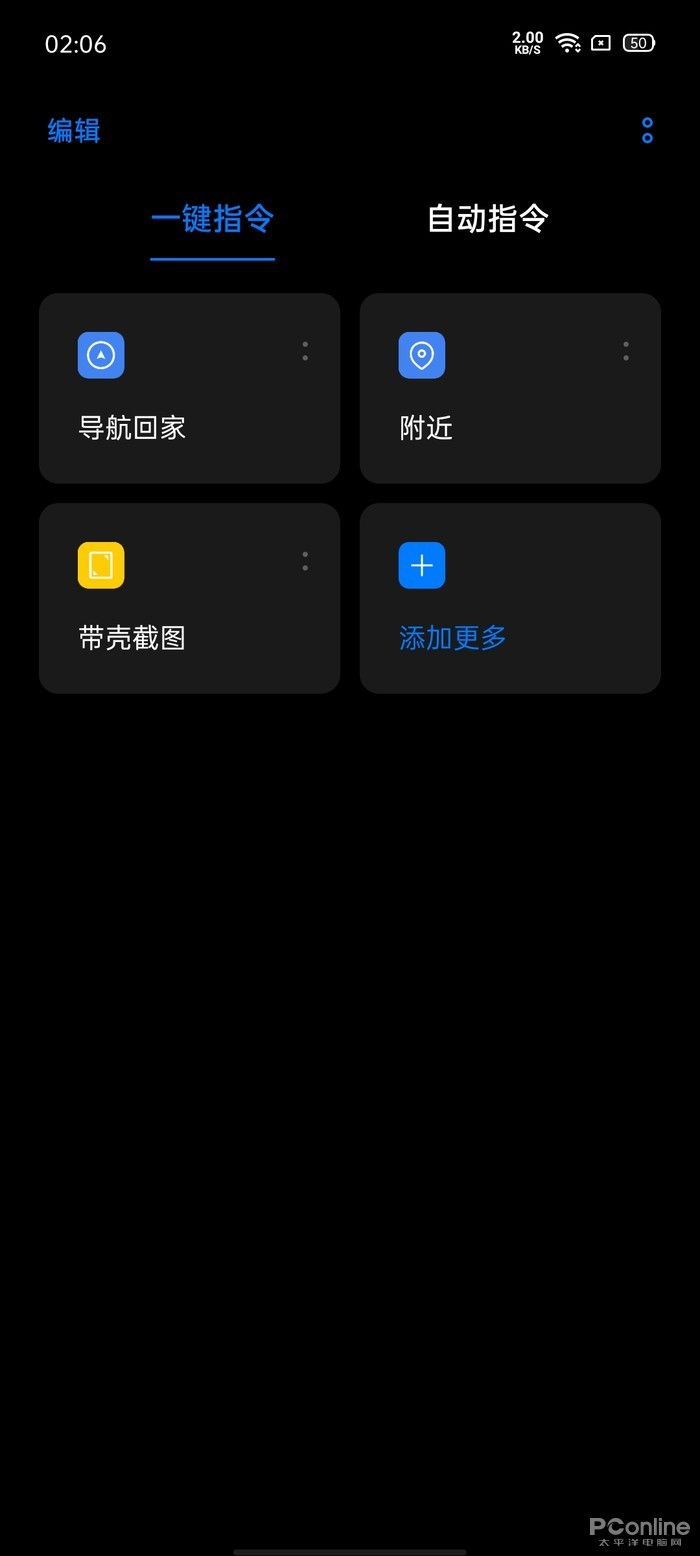
Task: Open the top-right overflow menu
Action: [x=647, y=130]
